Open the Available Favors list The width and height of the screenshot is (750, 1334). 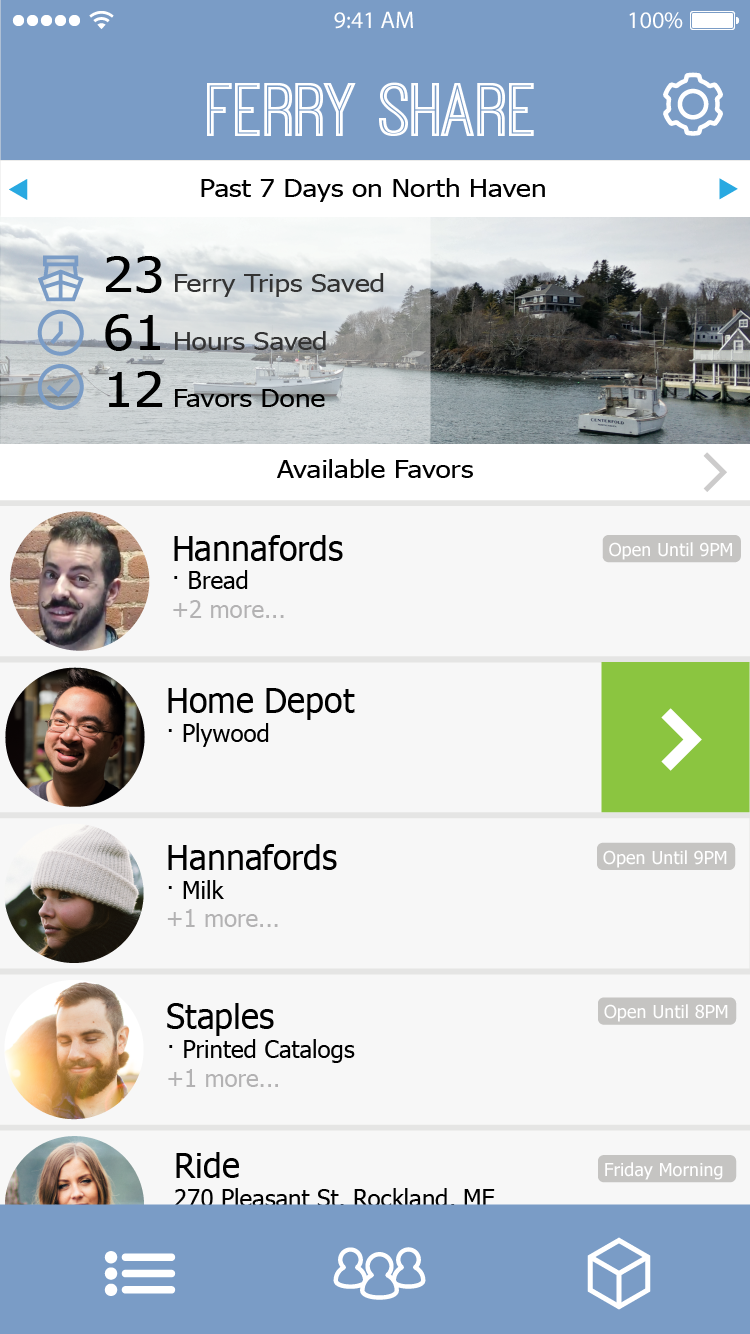[375, 471]
